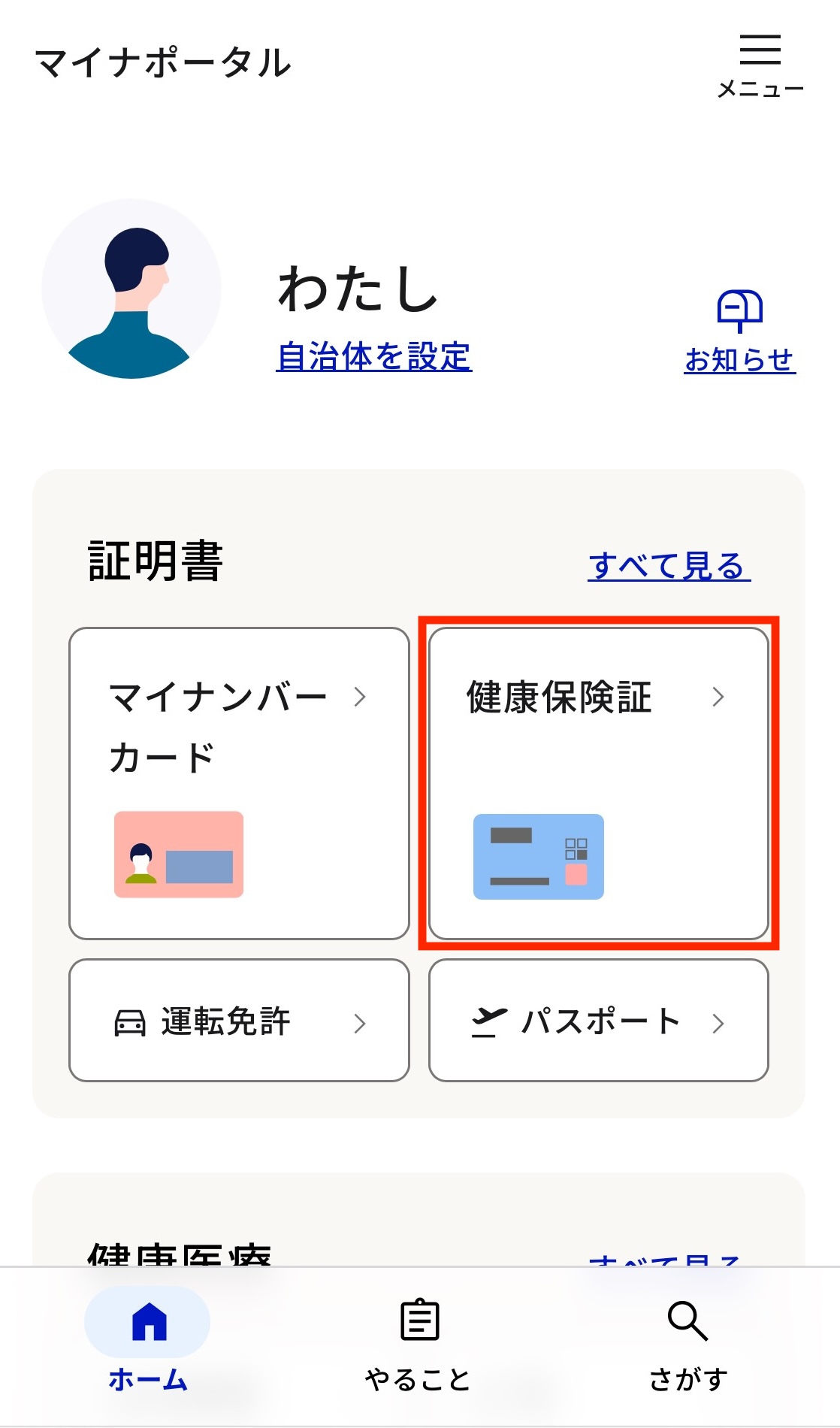Image resolution: width=840 pixels, height=1428 pixels.
Task: Select the パスポート button
Action: [599, 1021]
